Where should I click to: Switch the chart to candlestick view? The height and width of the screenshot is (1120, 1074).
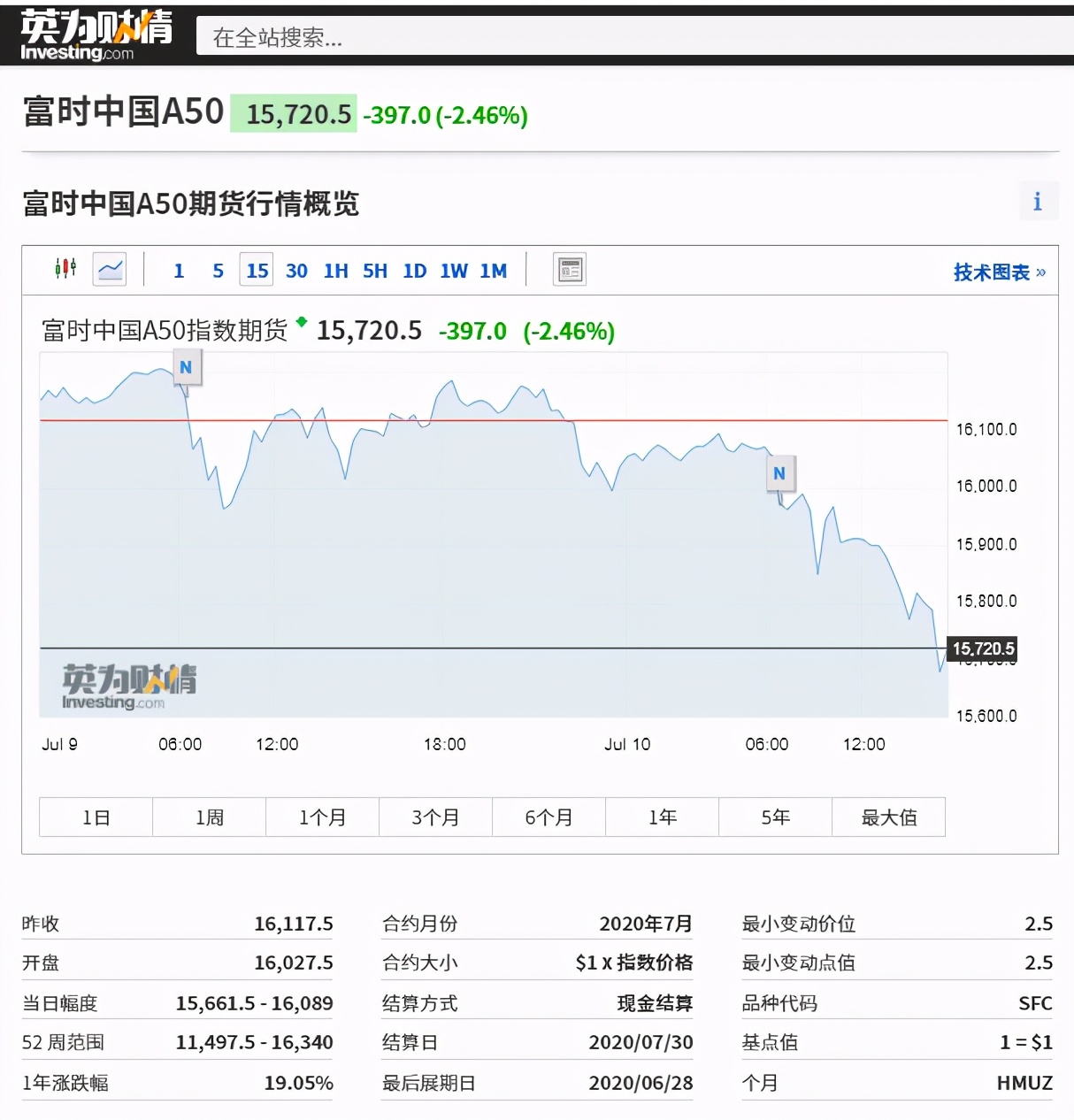(x=65, y=268)
